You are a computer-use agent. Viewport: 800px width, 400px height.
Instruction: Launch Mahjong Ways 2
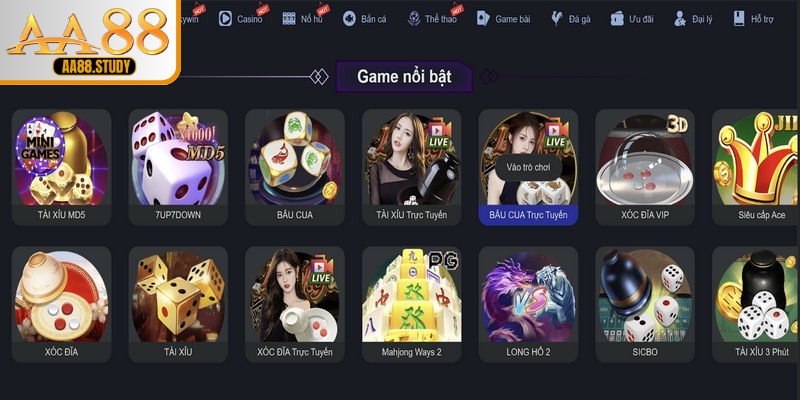(x=411, y=298)
